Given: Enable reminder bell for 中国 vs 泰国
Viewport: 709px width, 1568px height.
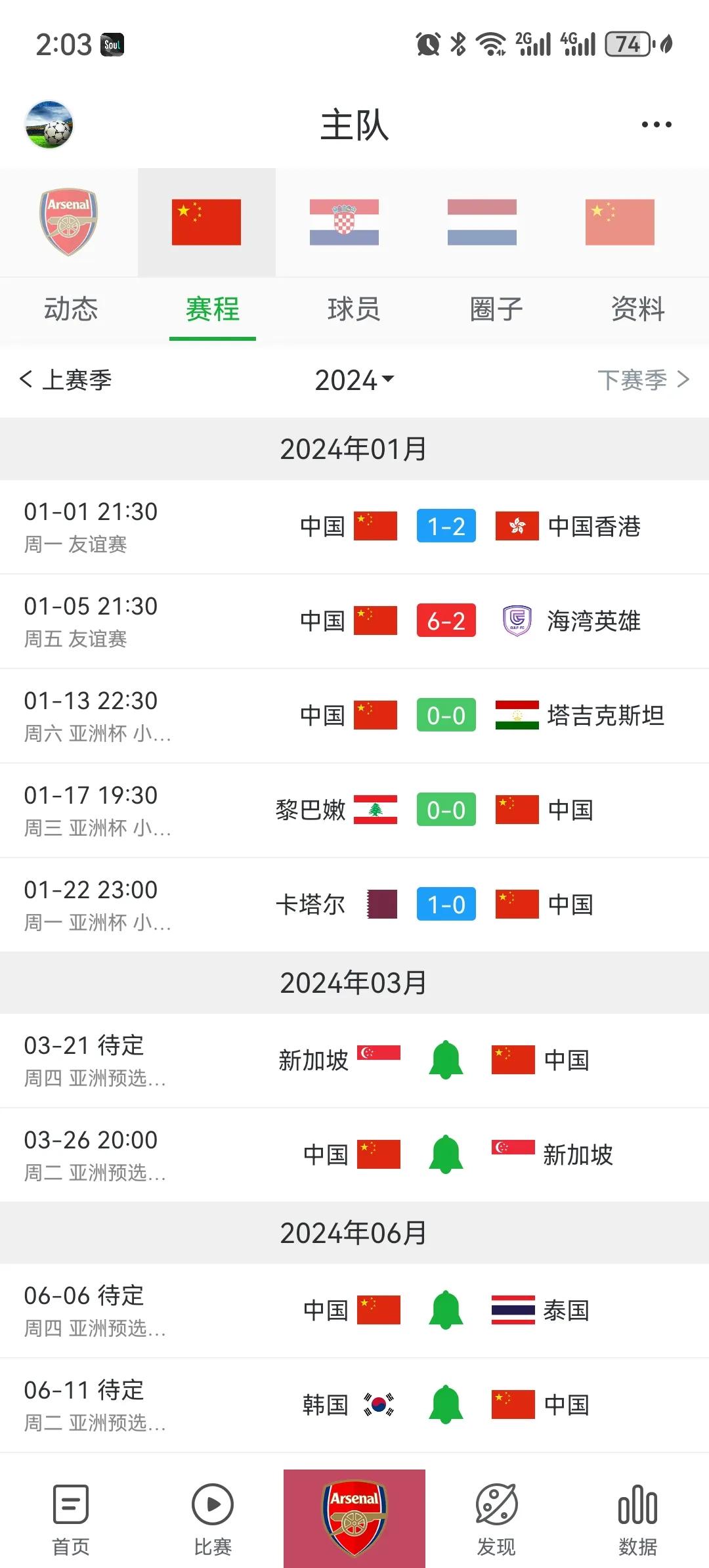Looking at the screenshot, I should tap(446, 1309).
